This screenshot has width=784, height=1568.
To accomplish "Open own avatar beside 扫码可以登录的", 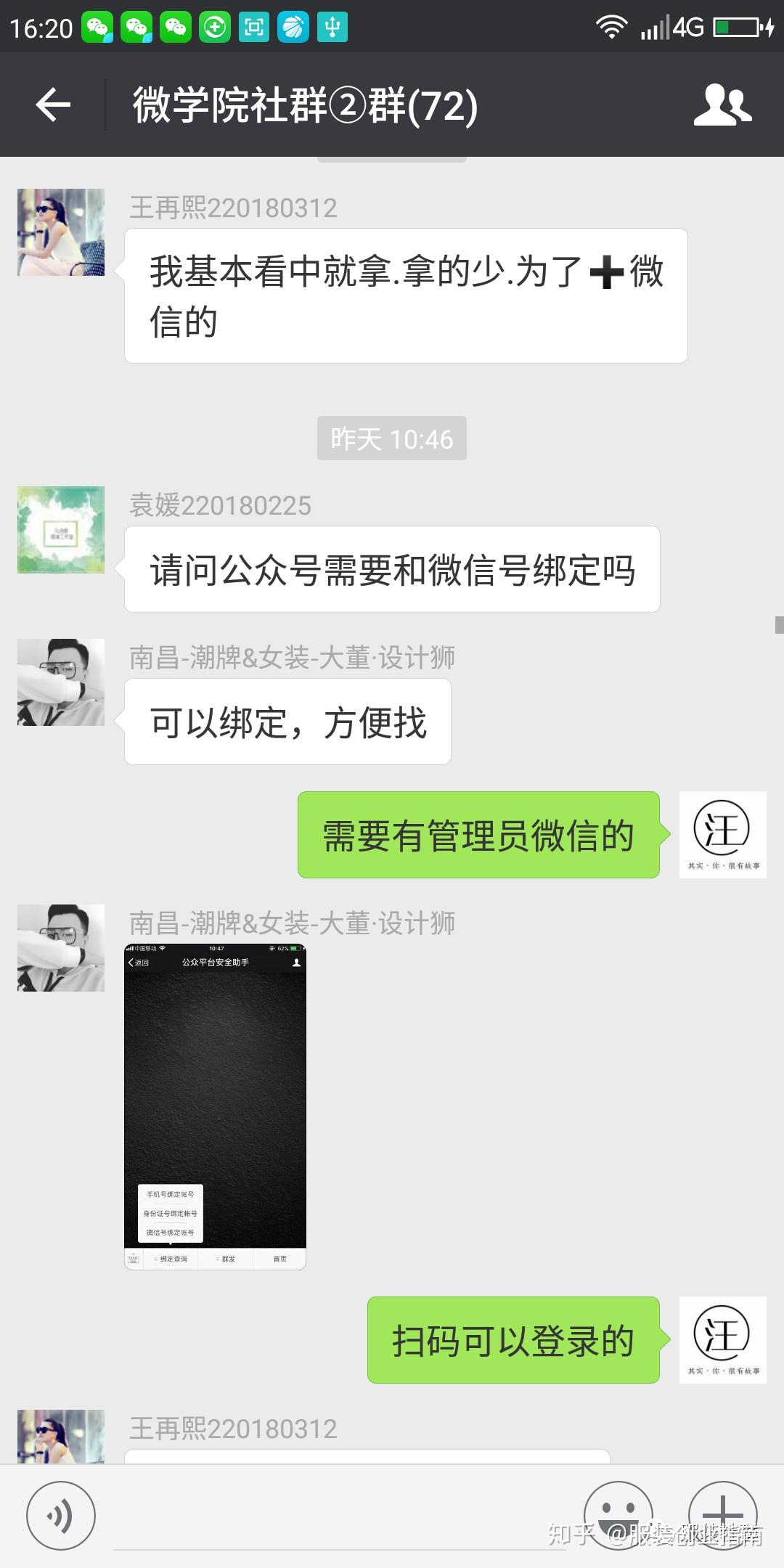I will click(x=723, y=1340).
